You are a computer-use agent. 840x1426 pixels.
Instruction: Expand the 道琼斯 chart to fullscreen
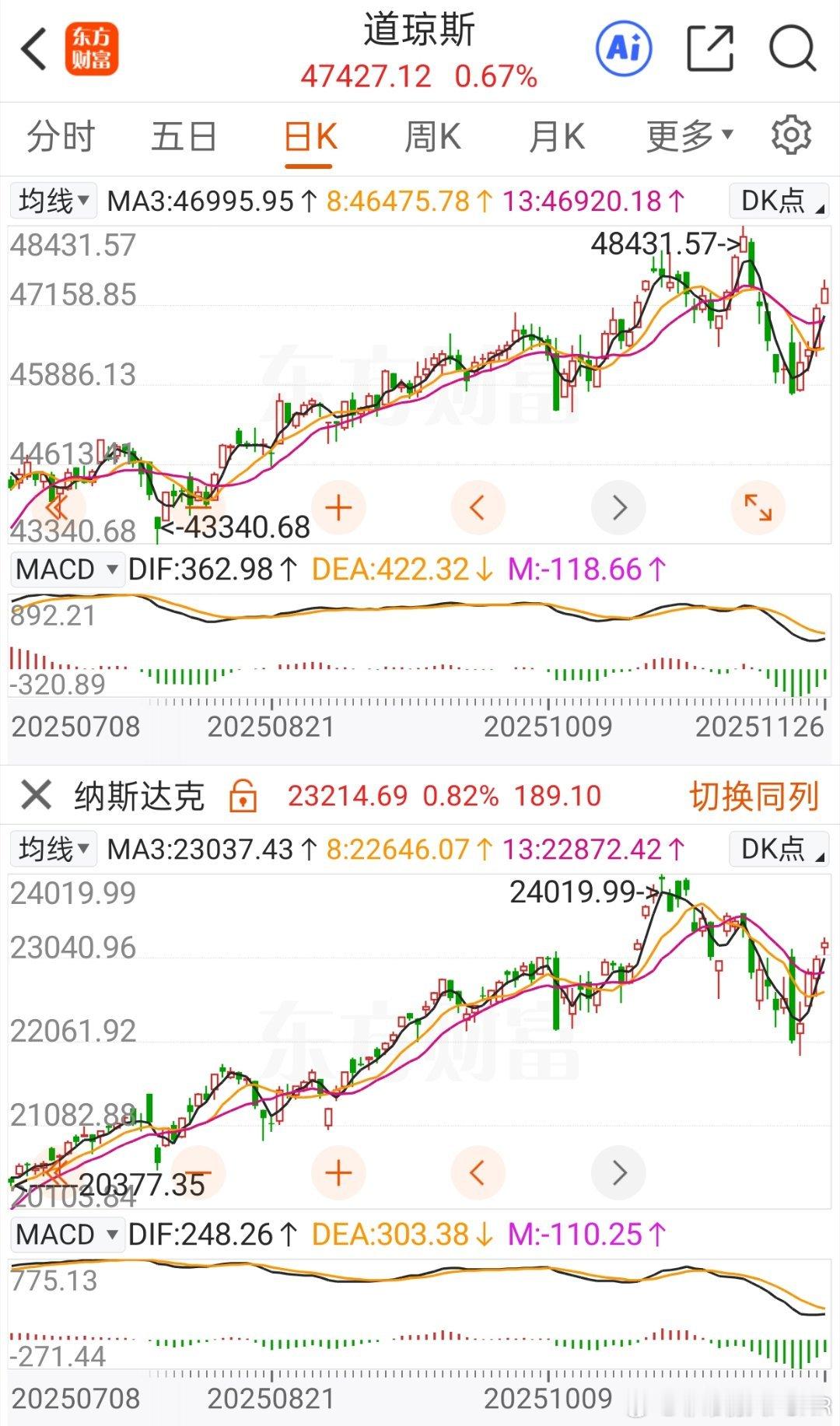click(758, 508)
